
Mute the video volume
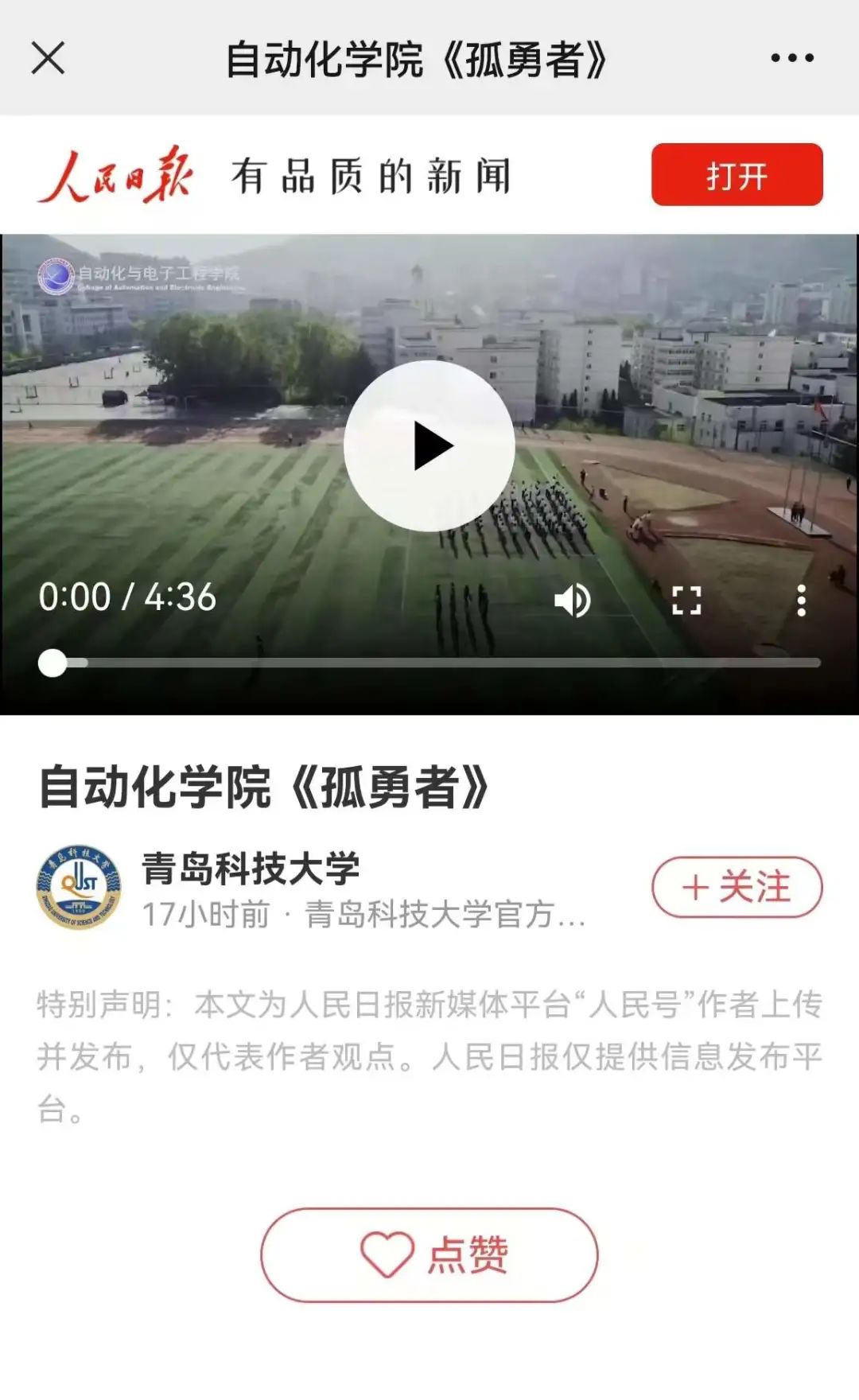tap(572, 601)
